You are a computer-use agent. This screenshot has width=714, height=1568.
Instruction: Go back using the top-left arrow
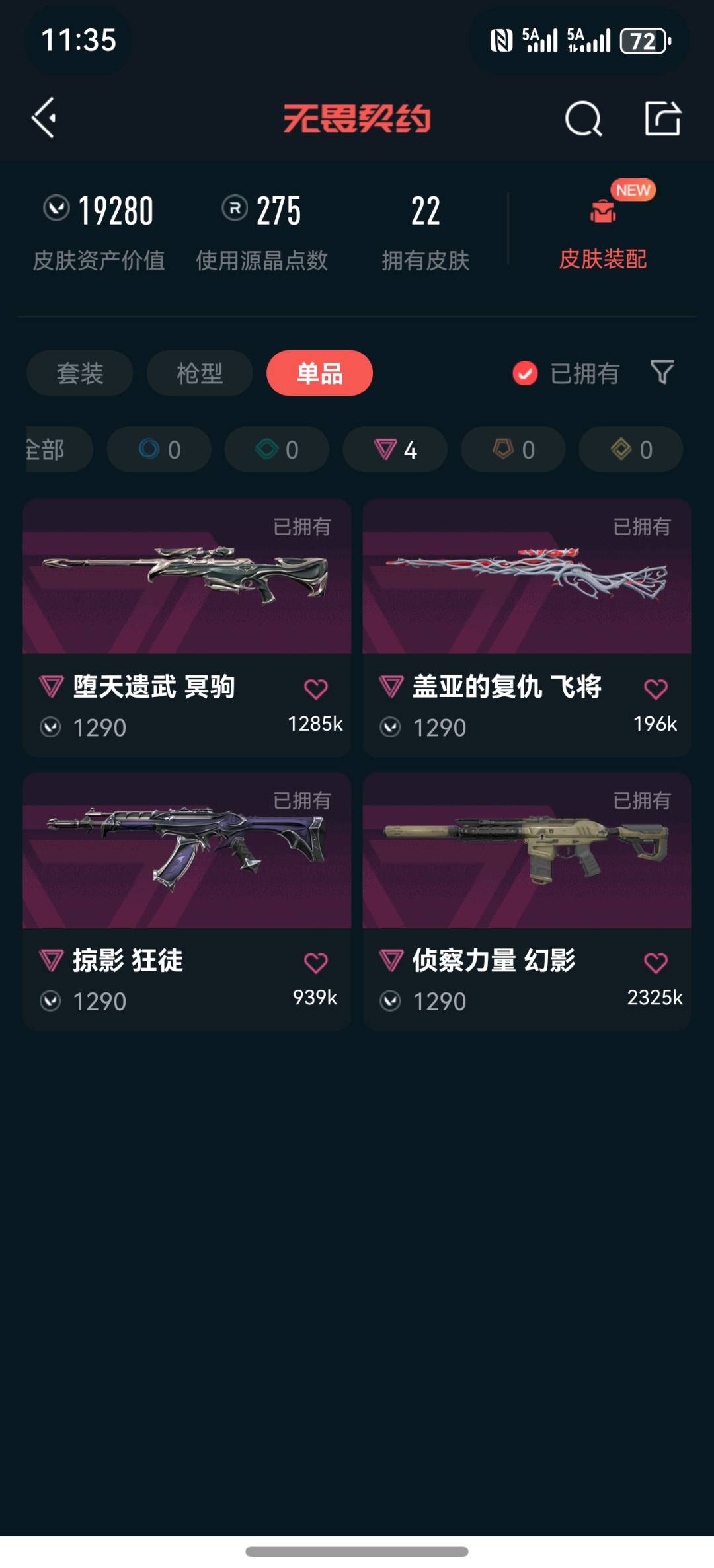tap(44, 118)
